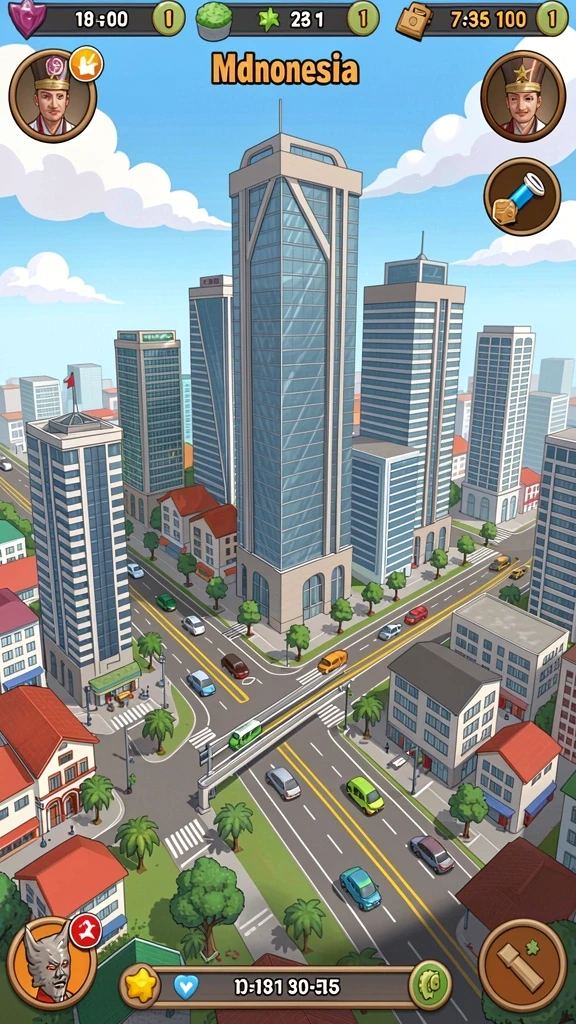Tap the green button beside the gem counter
The width and height of the screenshot is (576, 1024).
point(169,18)
